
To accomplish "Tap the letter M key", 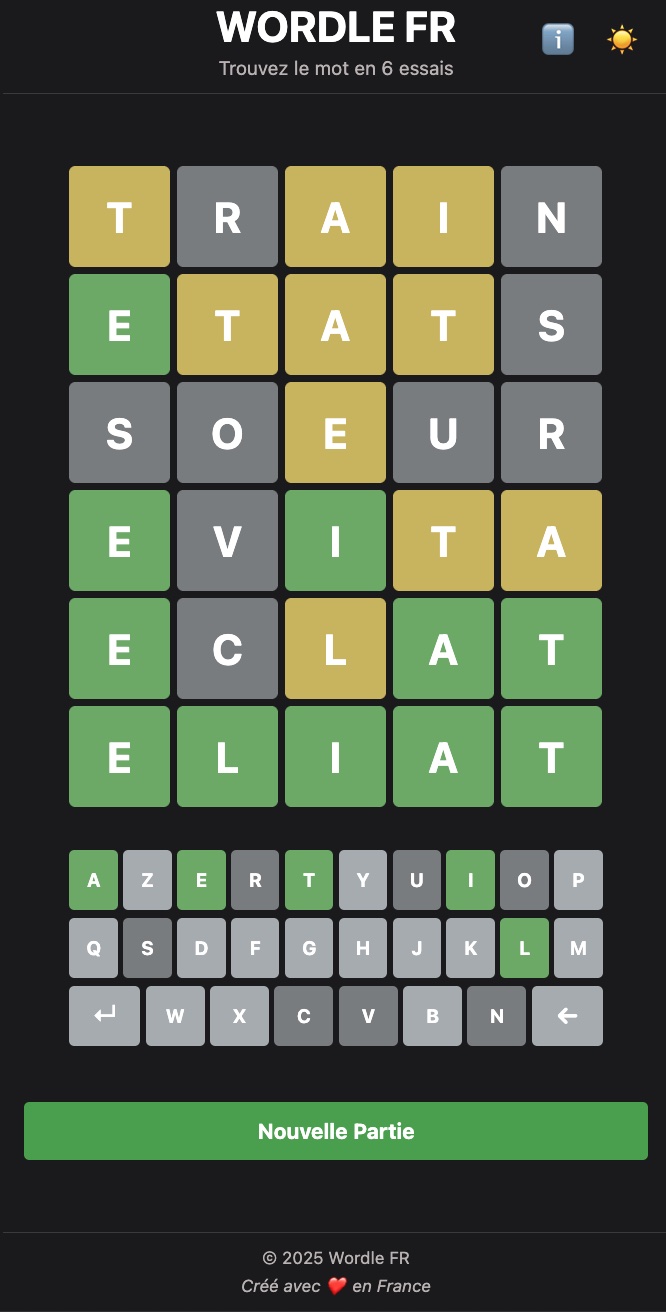I will tap(578, 948).
